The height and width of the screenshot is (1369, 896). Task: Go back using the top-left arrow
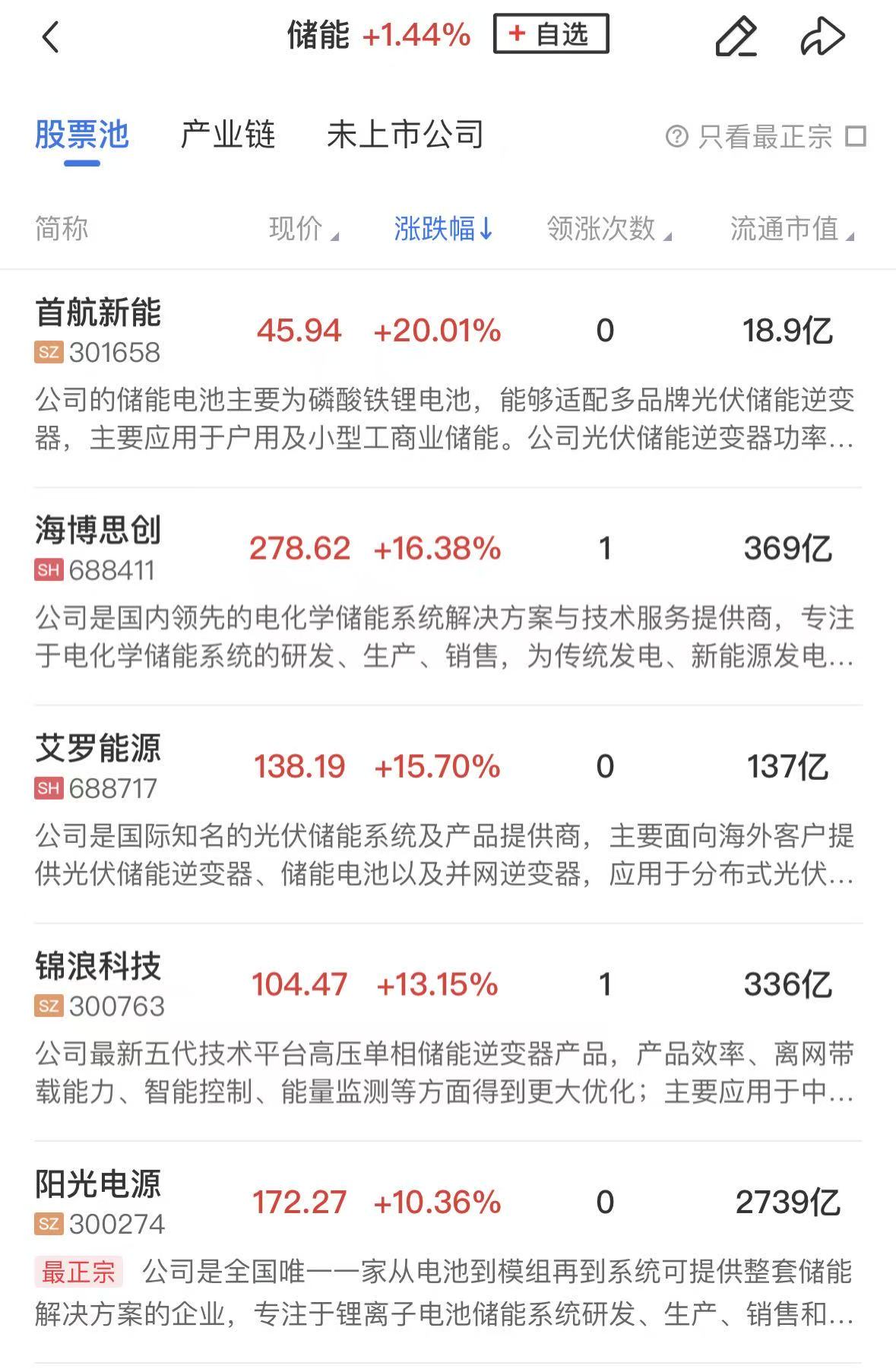[x=50, y=36]
